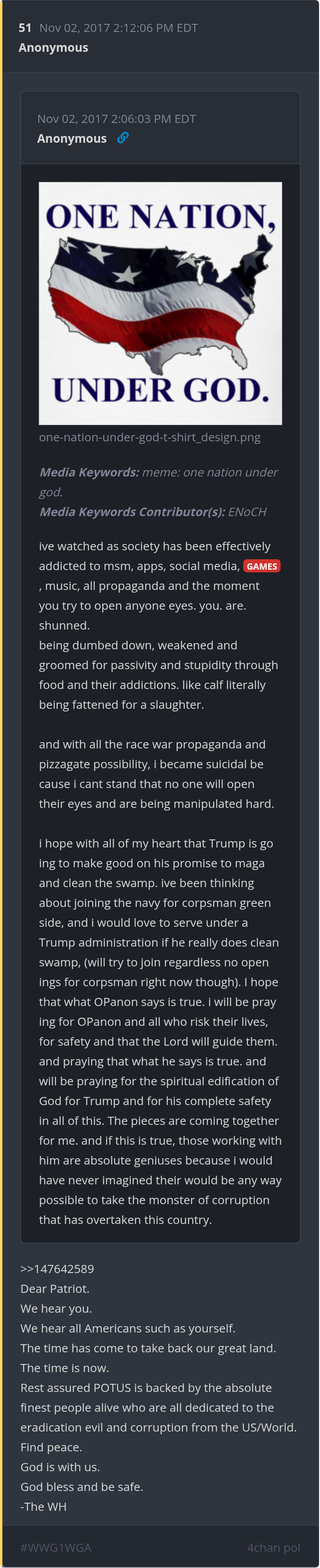
Task: Open the One Nation Under God image
Action: 160,303
